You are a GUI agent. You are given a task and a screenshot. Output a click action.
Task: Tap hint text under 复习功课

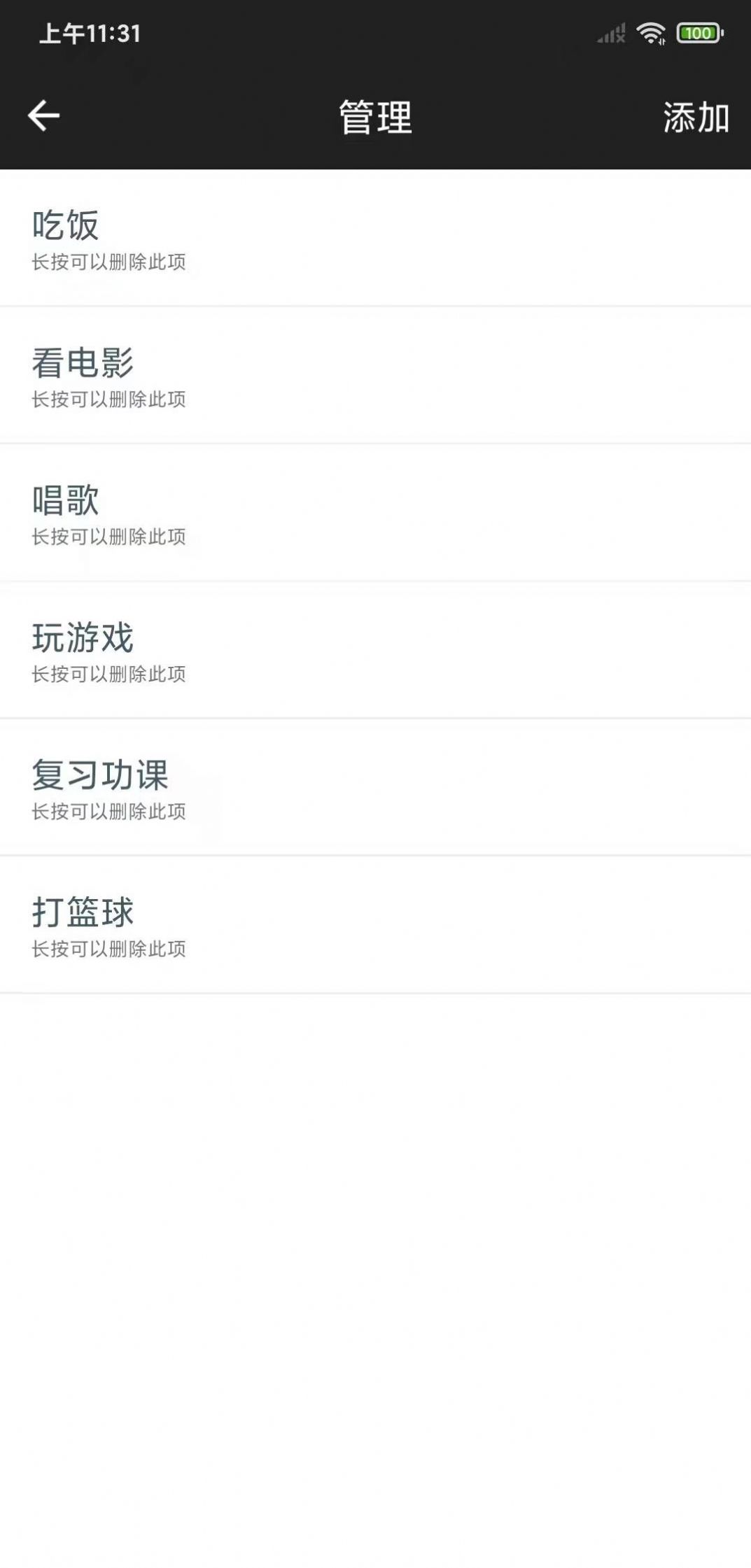109,812
